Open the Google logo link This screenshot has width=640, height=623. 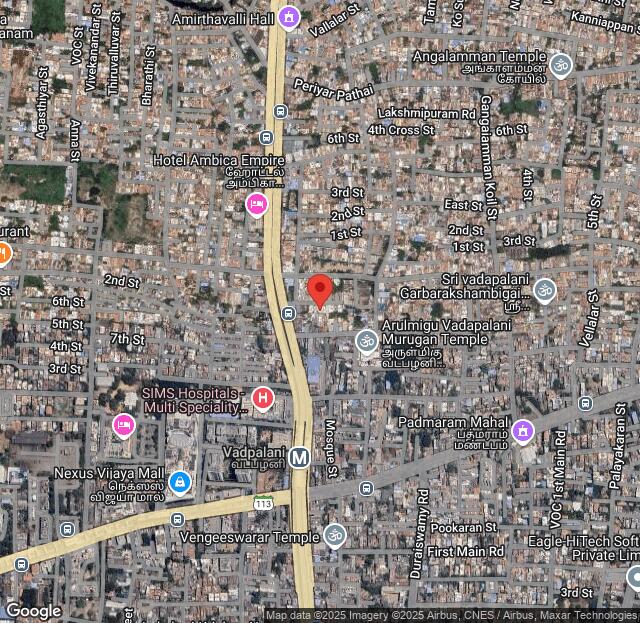click(33, 610)
